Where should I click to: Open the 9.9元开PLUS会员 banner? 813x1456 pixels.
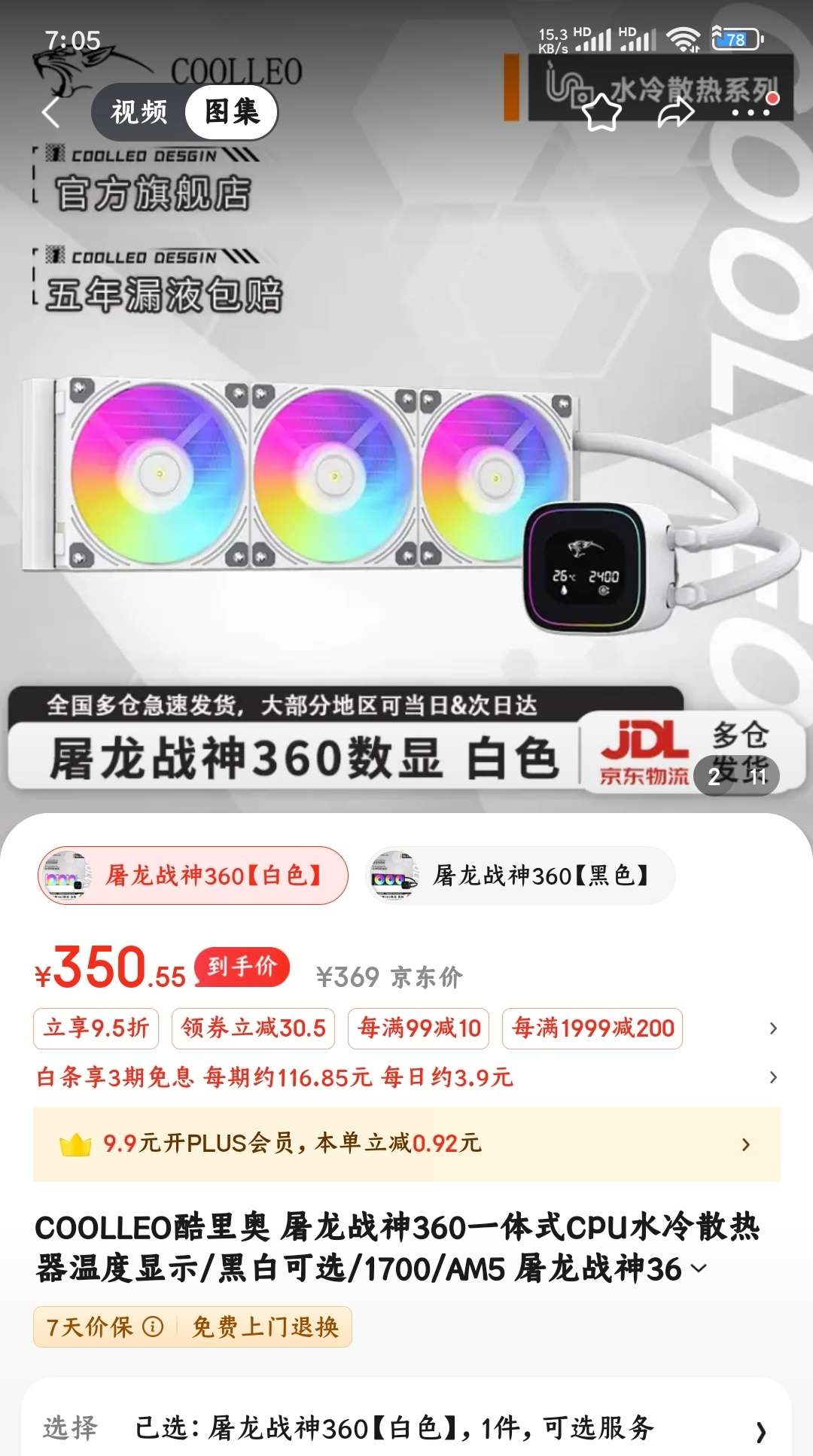(x=406, y=1144)
